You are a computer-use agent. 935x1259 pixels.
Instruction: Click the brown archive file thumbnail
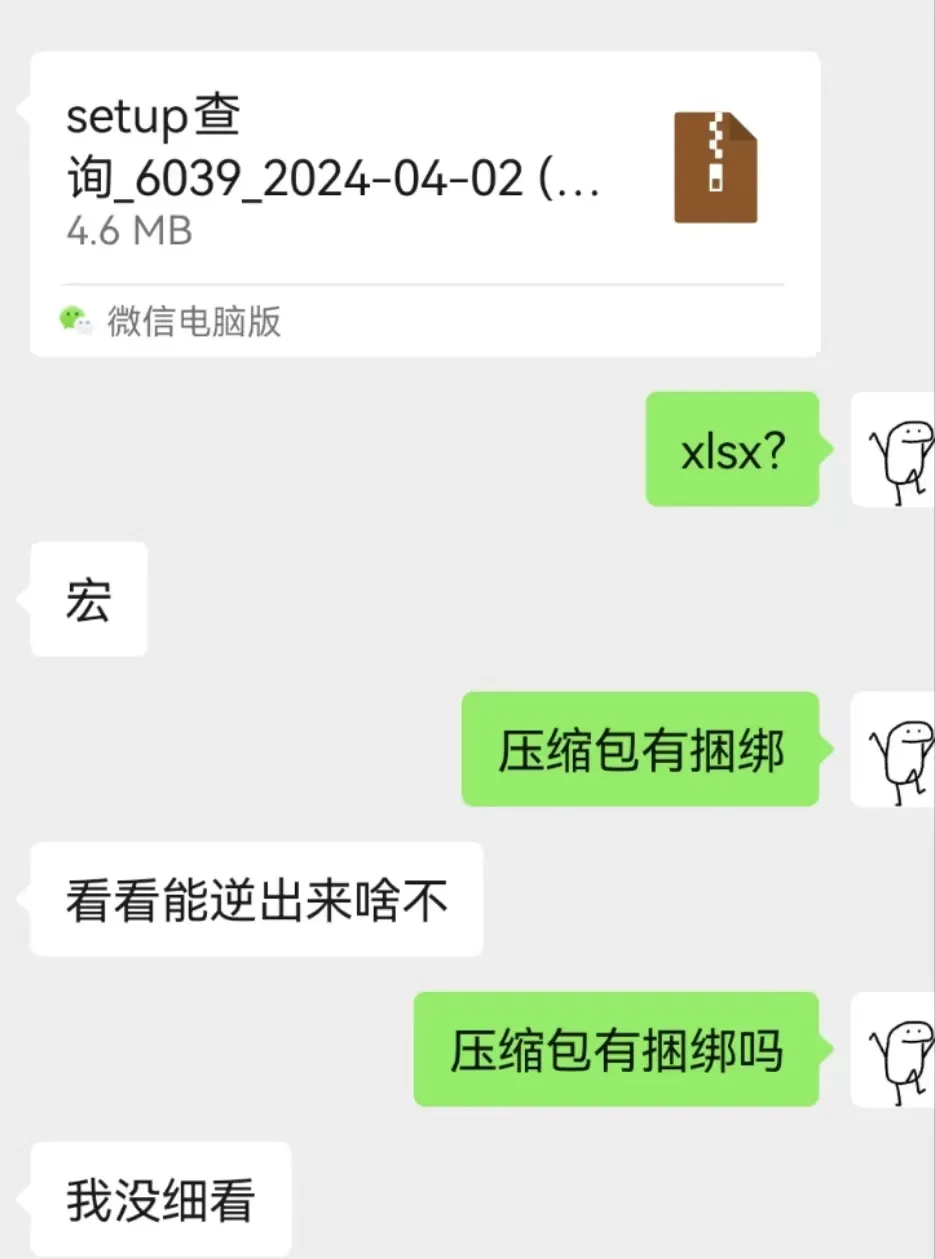pyautogui.click(x=715, y=164)
